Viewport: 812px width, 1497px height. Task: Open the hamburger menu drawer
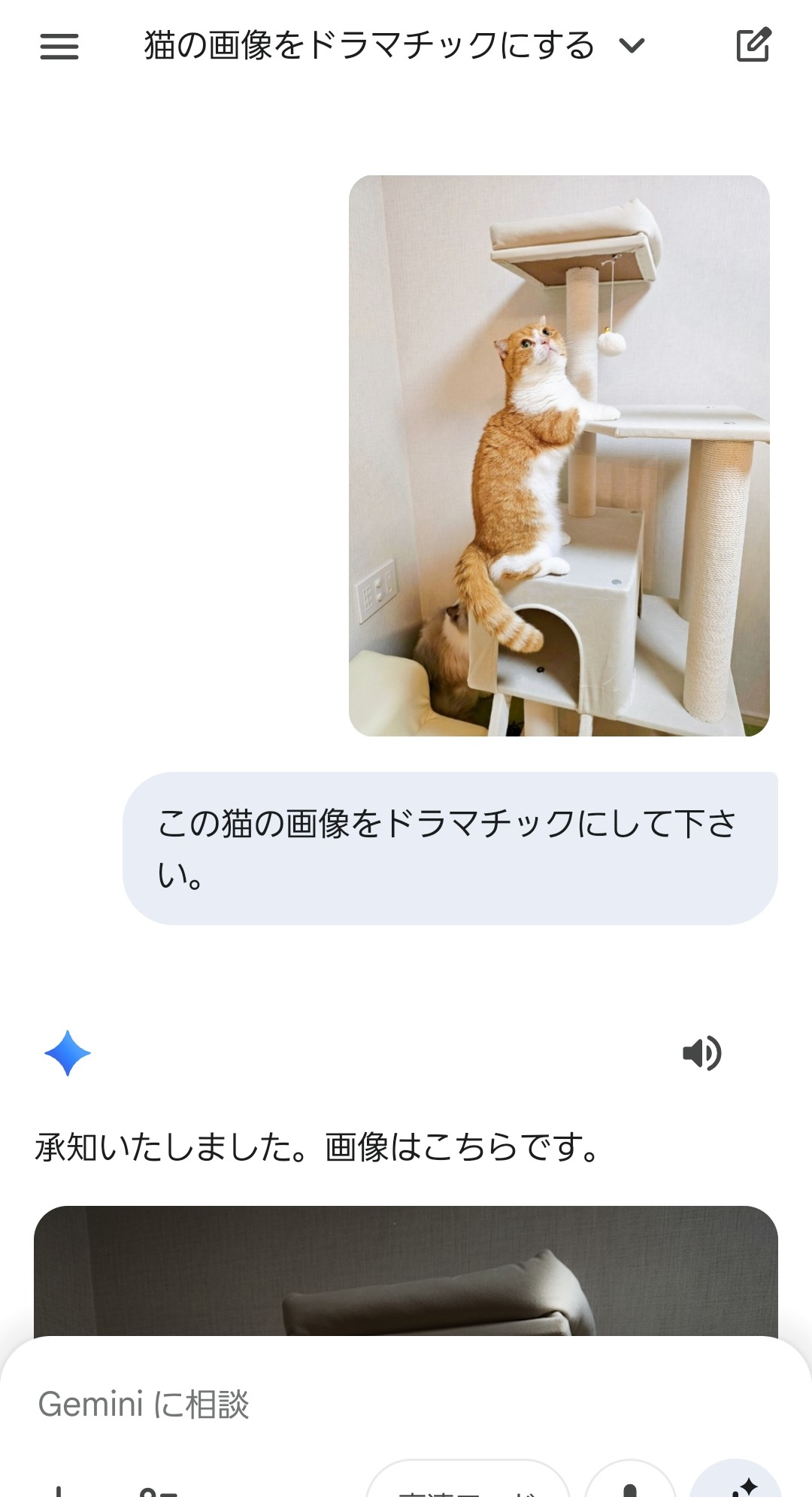coord(59,47)
